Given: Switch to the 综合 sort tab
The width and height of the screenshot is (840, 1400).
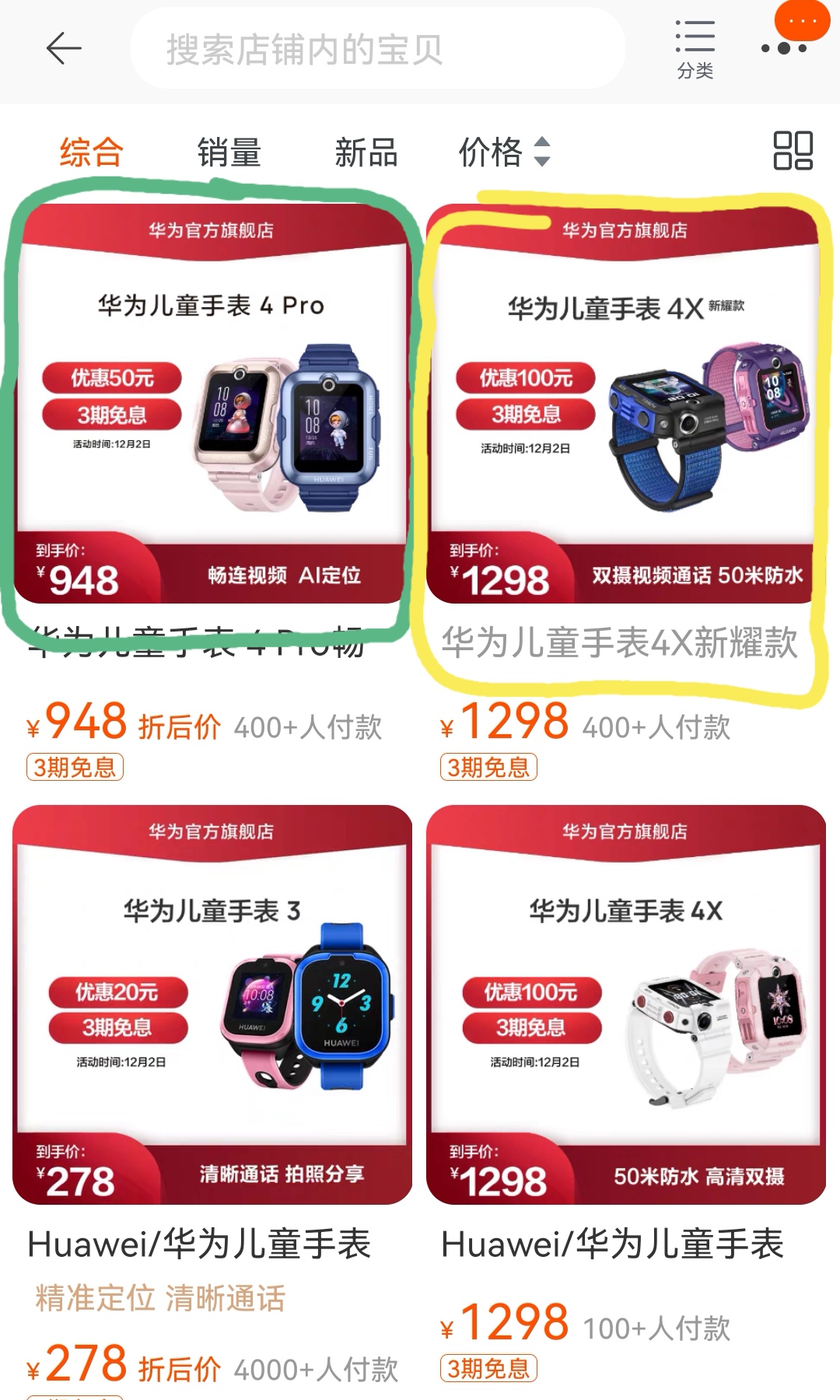Looking at the screenshot, I should [92, 152].
